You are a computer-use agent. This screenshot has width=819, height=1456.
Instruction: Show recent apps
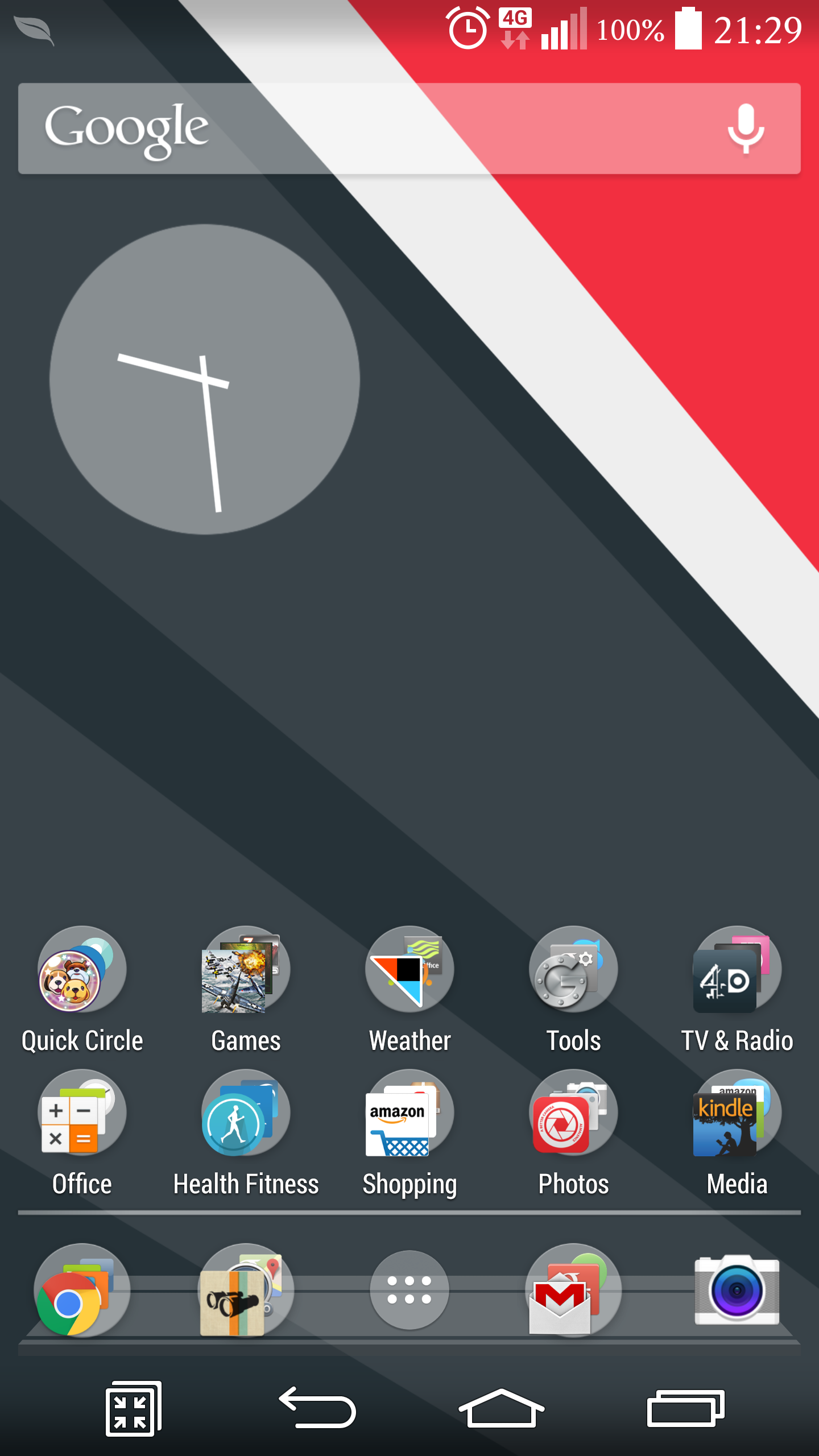pyautogui.click(x=685, y=1408)
